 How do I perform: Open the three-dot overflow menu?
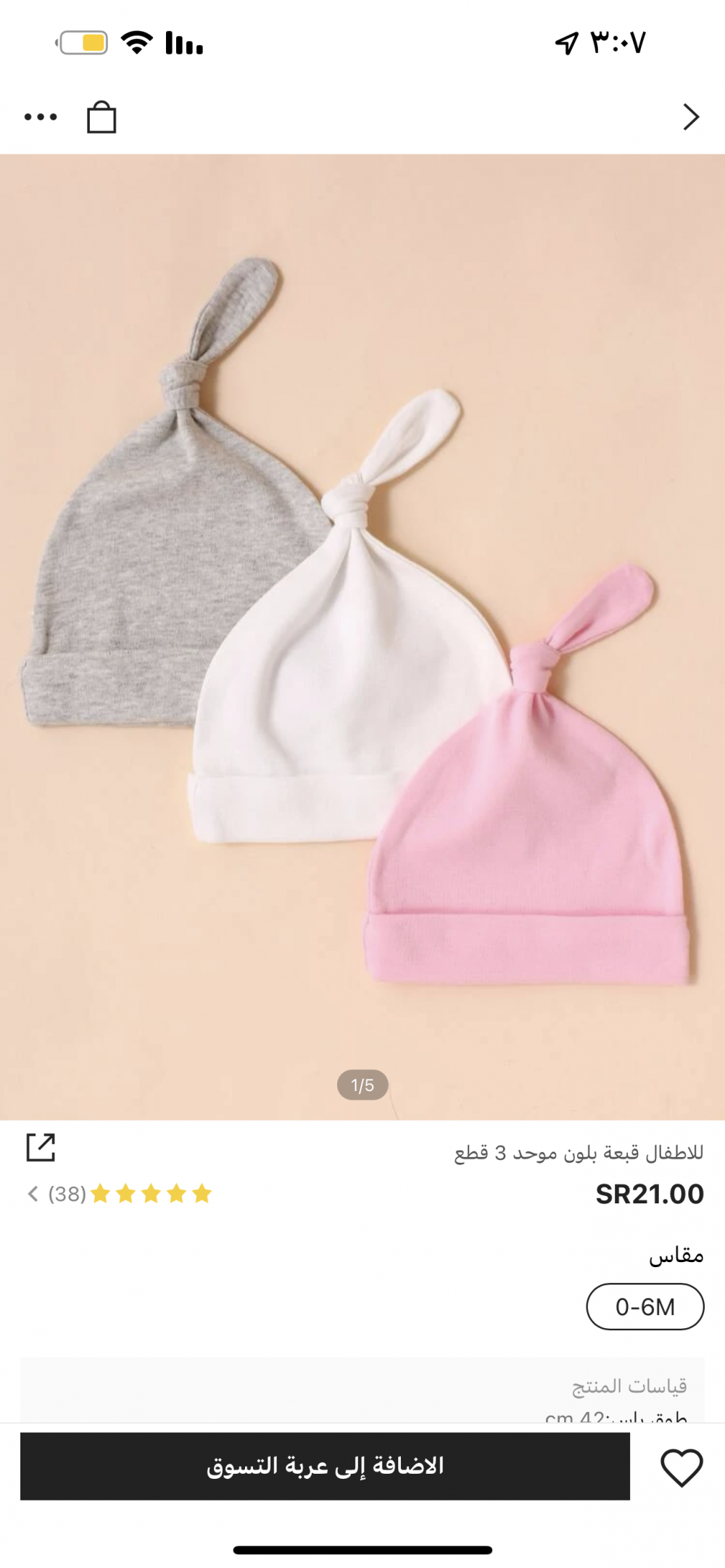click(41, 117)
